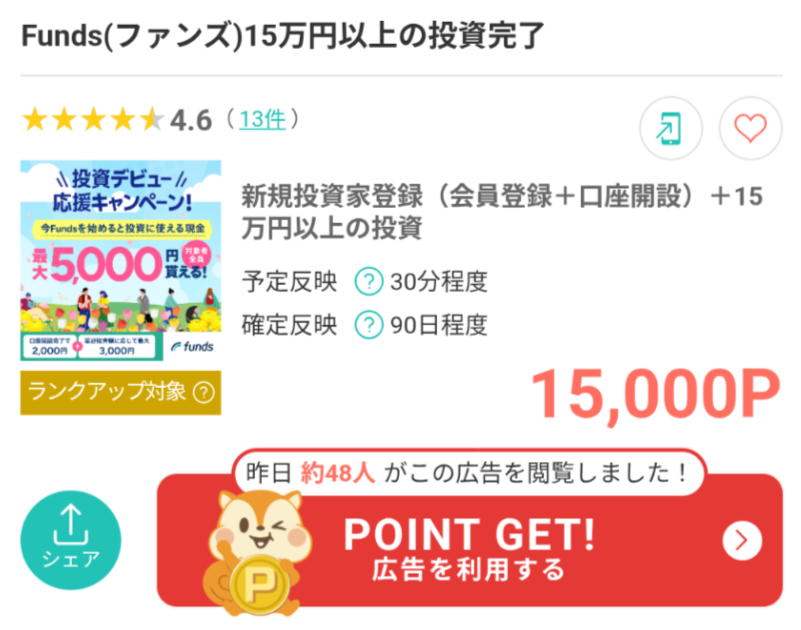Open the help icon beside 確定反映
The height and width of the screenshot is (630, 801).
point(370,325)
